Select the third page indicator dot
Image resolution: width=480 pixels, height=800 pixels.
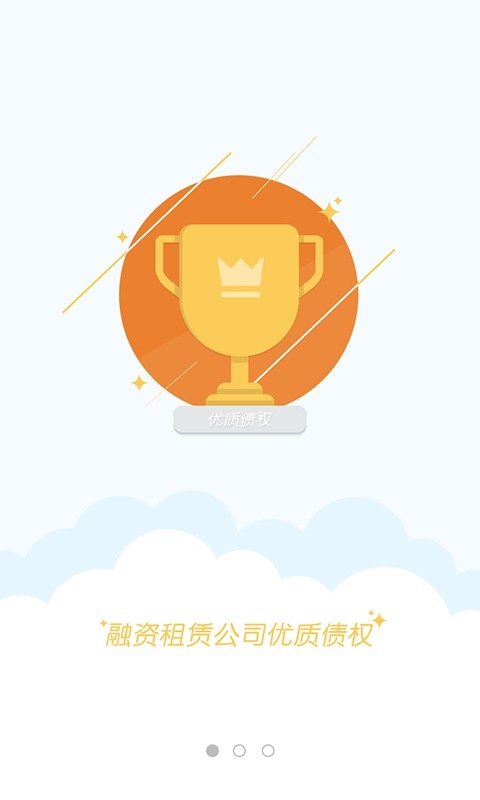[268, 751]
